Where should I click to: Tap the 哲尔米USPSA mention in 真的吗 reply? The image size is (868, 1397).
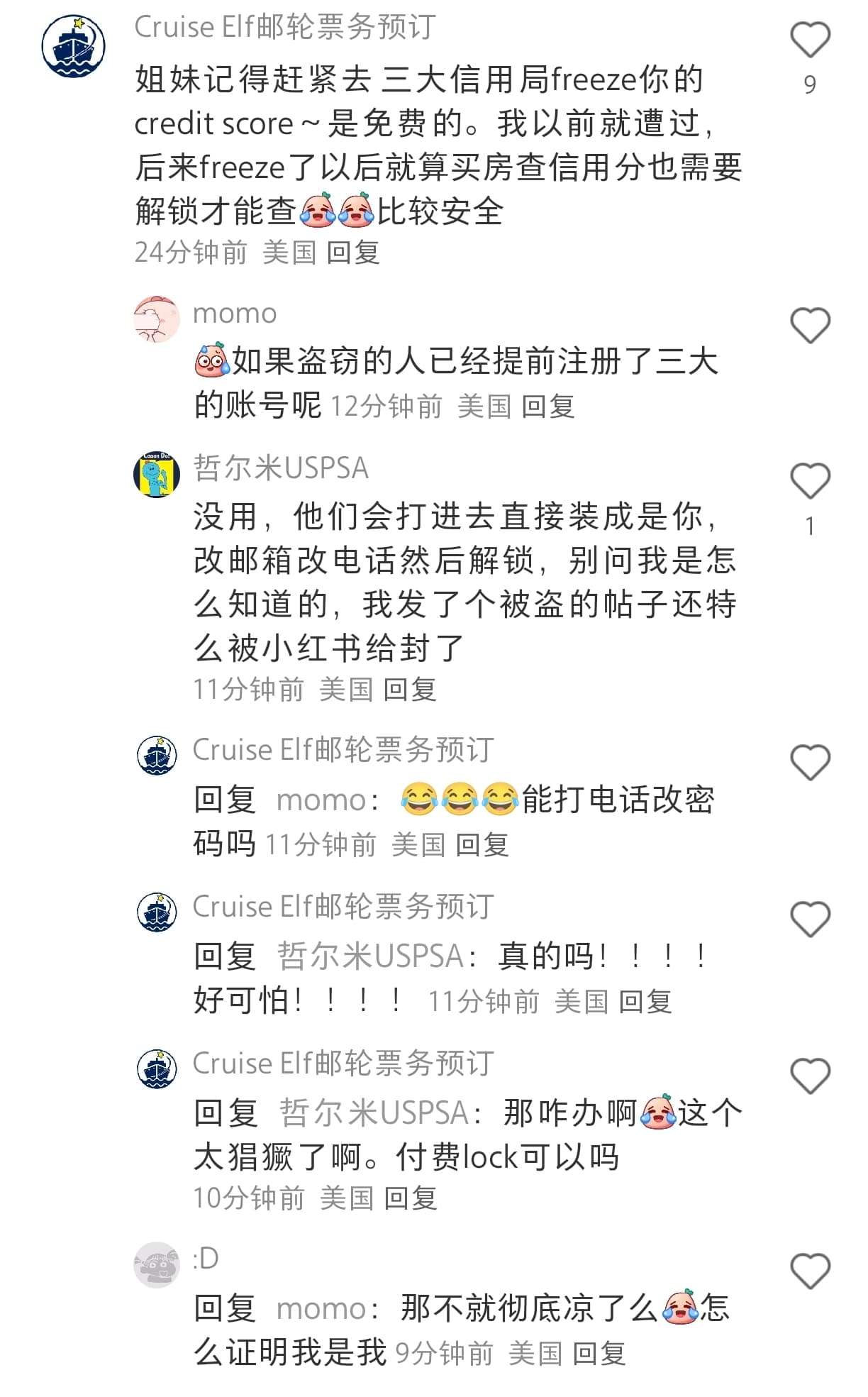(x=370, y=956)
